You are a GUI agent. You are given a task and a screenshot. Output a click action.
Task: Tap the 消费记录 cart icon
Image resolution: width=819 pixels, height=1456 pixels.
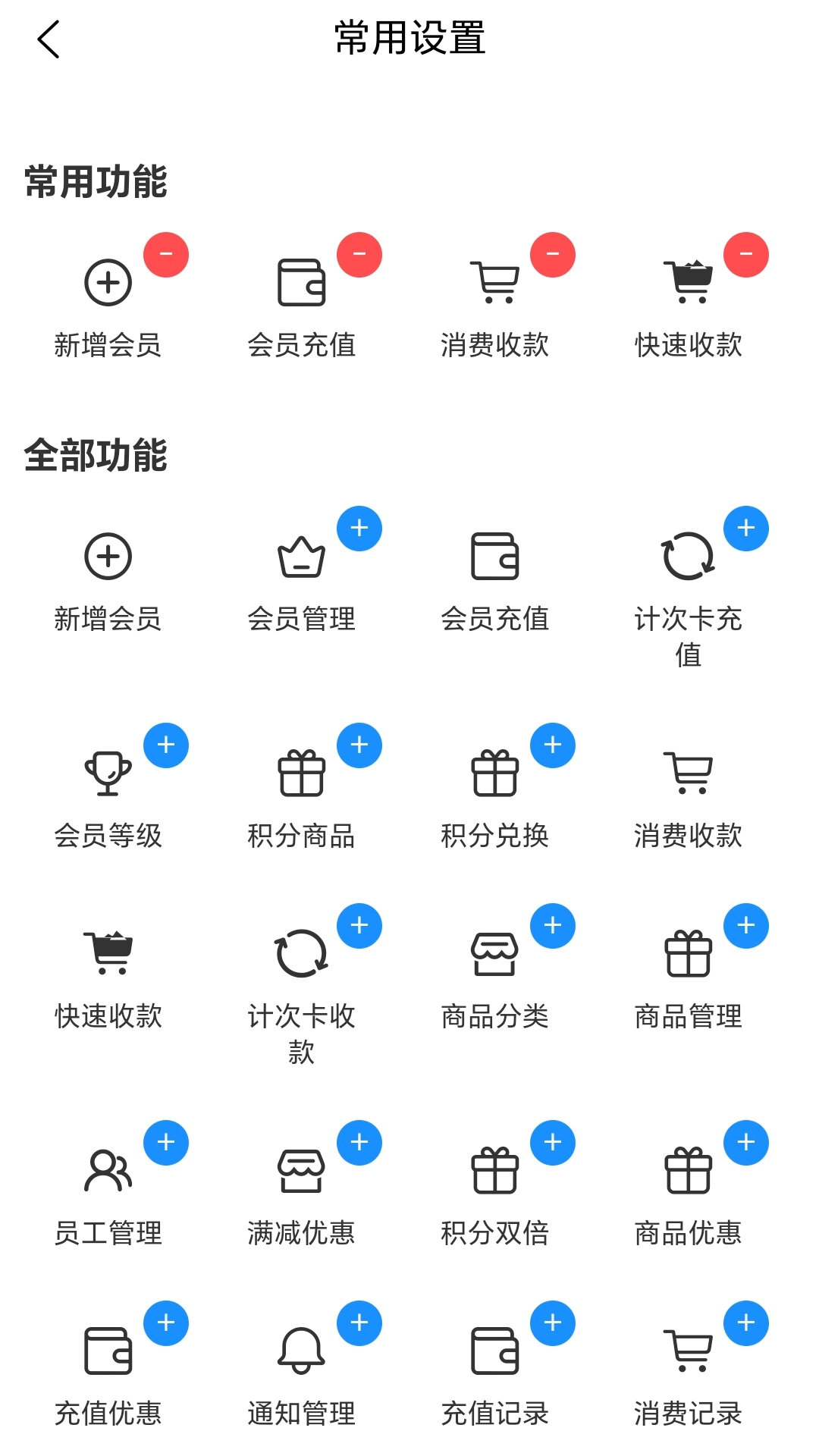point(689,1357)
